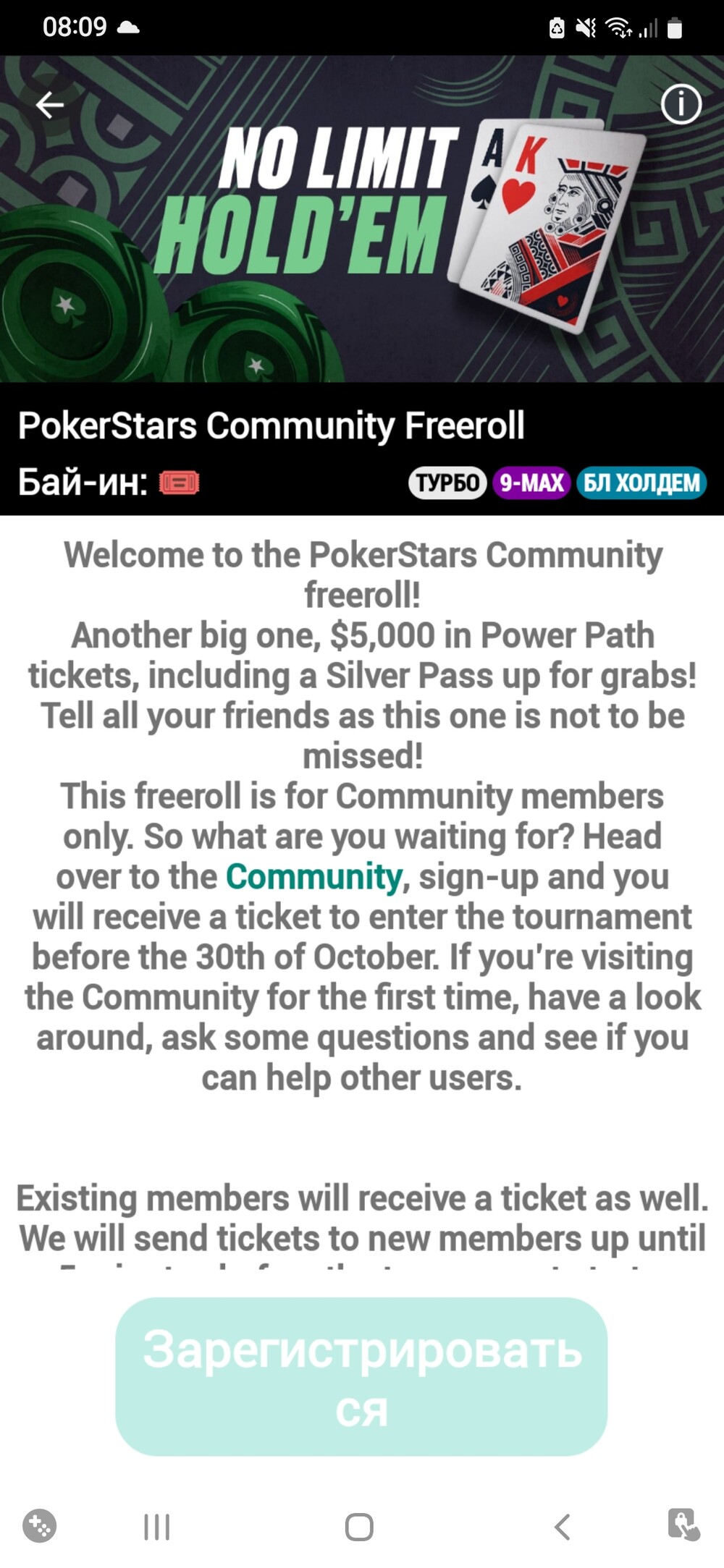Open recent apps from the navigation bar
This screenshot has height=1568, width=724.
[157, 1527]
